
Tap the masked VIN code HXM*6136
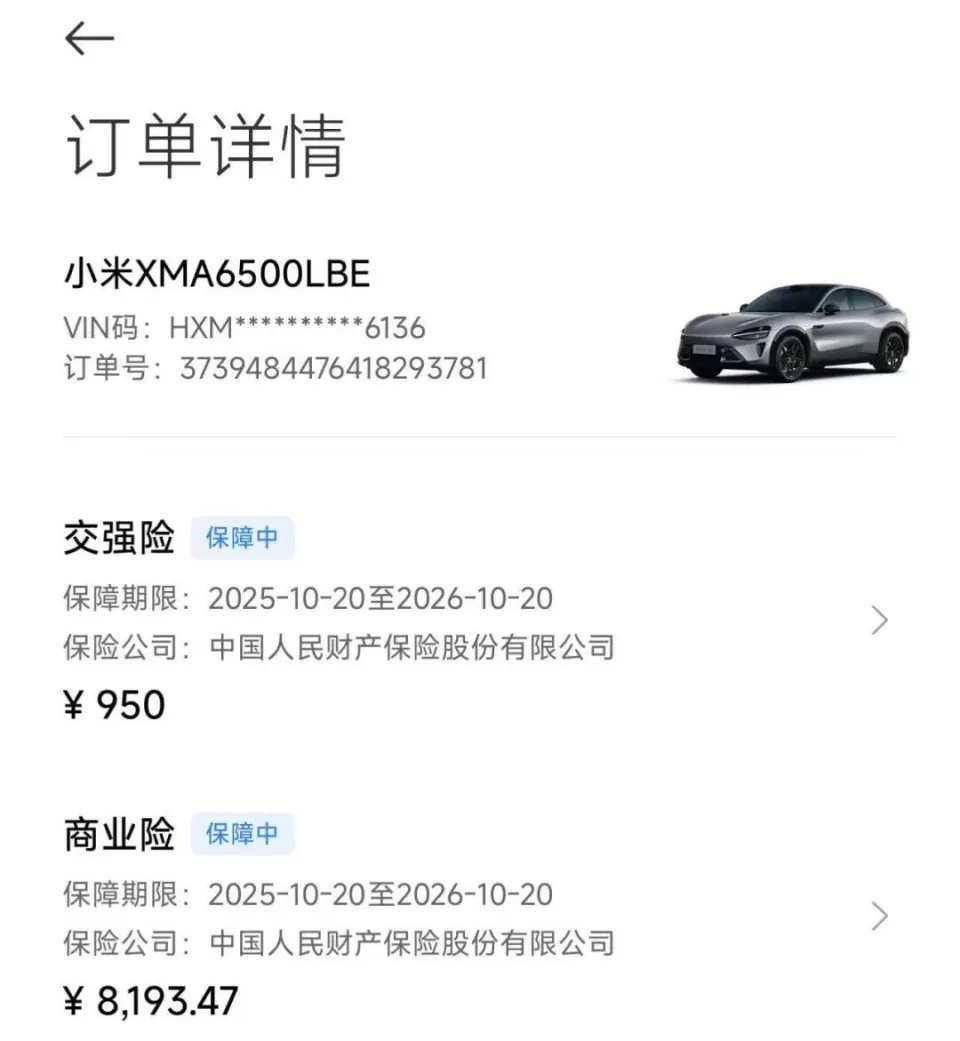(244, 328)
